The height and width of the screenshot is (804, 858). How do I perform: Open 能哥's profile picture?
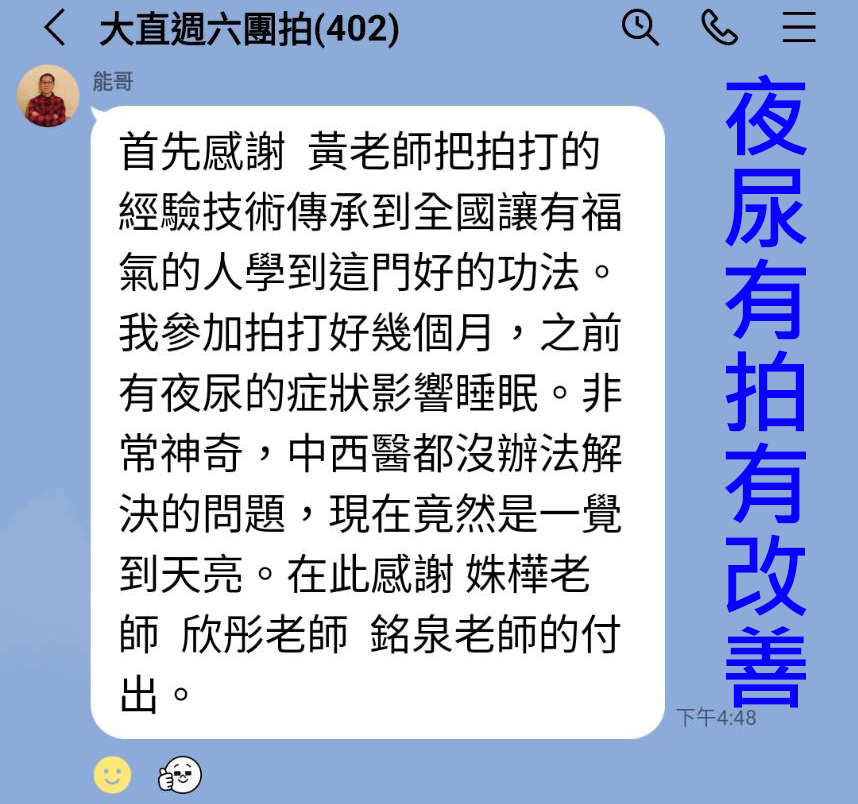48,96
